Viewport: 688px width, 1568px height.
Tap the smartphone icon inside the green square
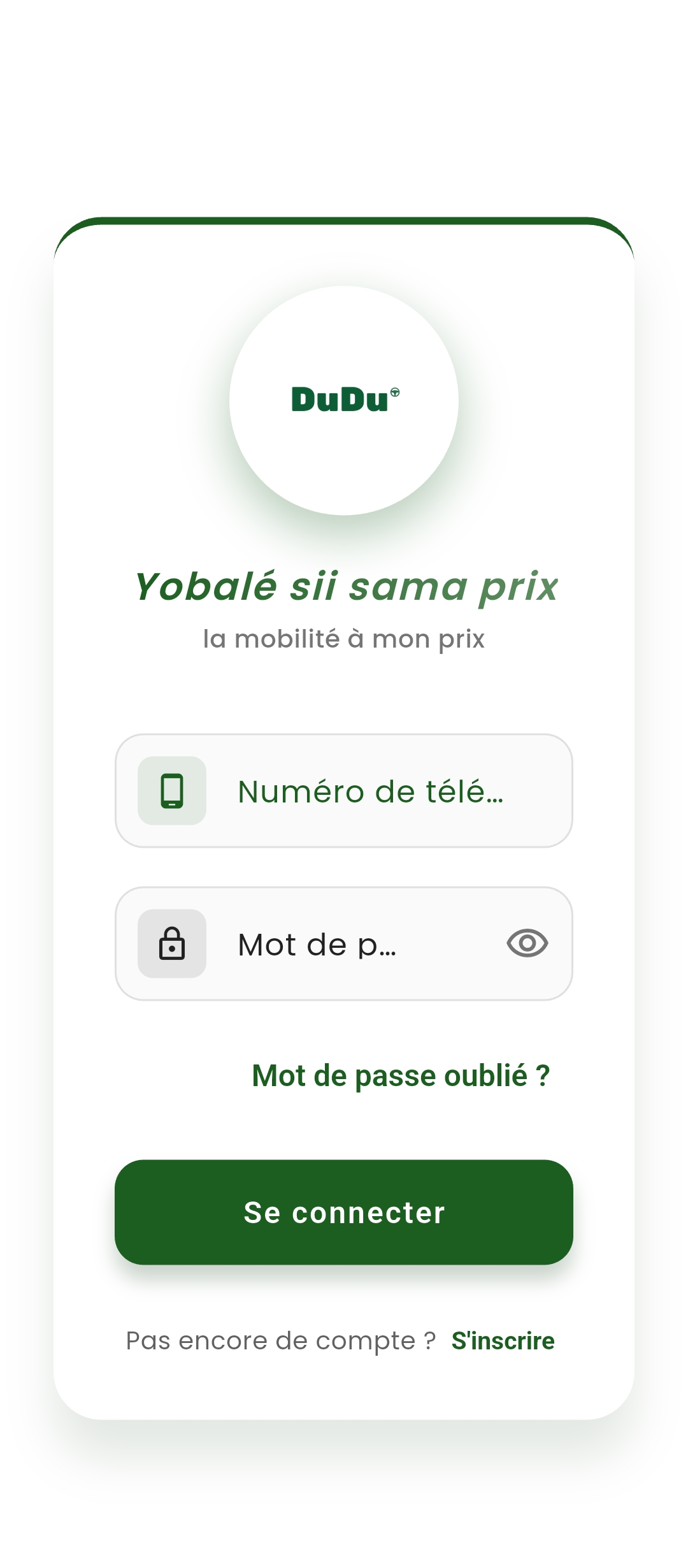[171, 790]
